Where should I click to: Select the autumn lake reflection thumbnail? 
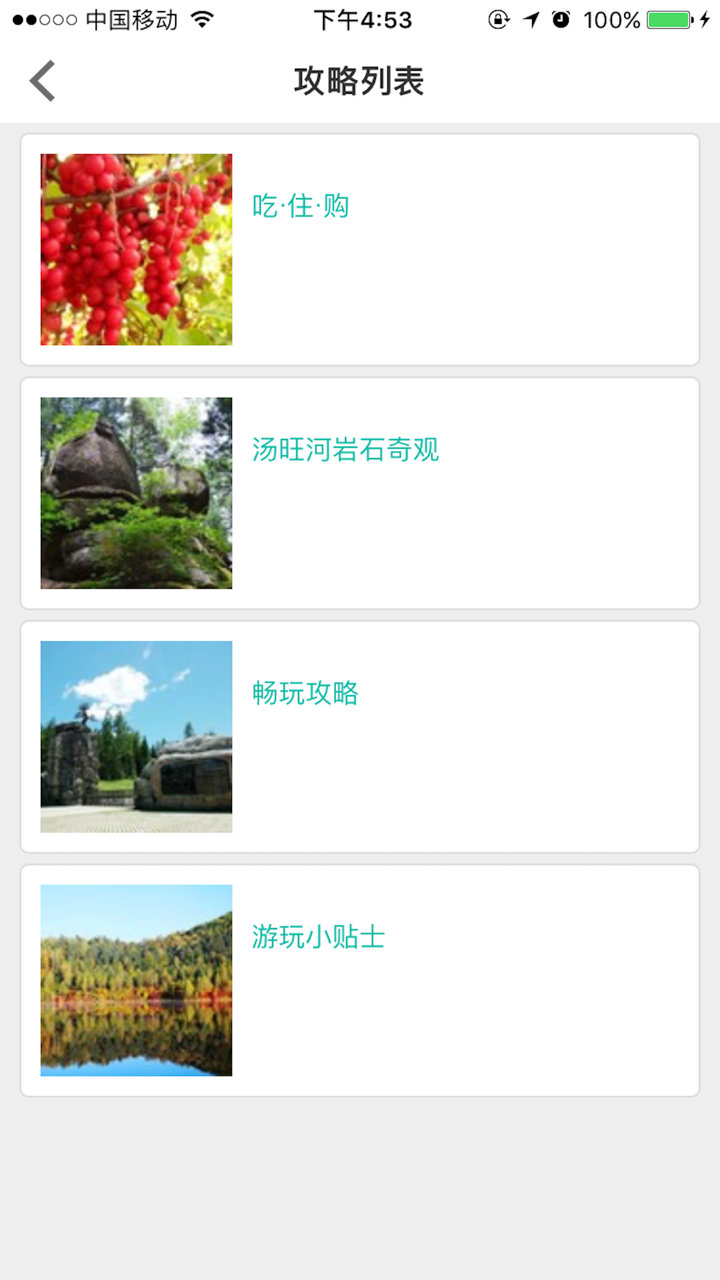tap(136, 980)
